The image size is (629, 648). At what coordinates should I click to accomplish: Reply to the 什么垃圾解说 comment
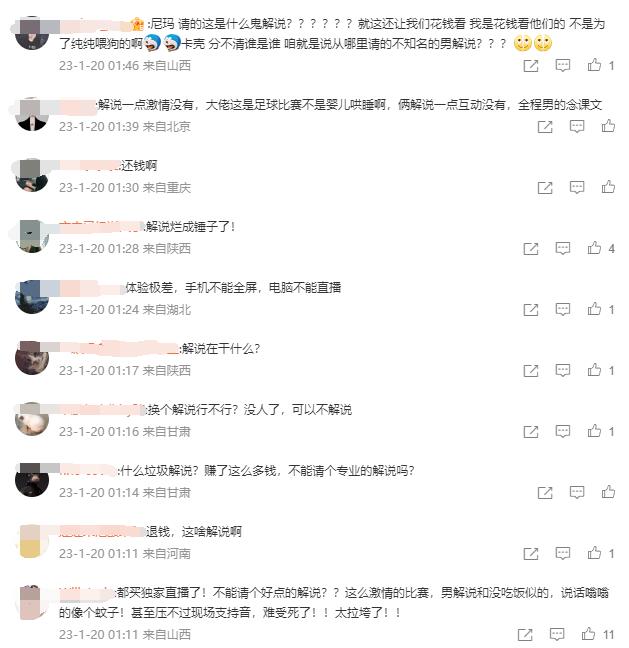point(575,493)
